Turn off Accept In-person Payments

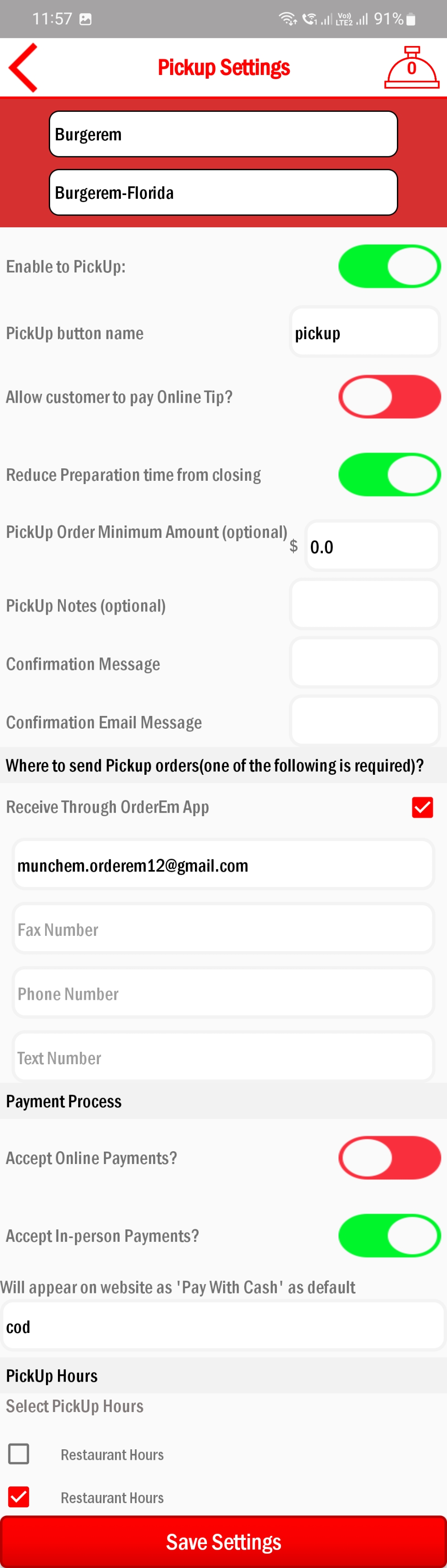(x=389, y=1236)
